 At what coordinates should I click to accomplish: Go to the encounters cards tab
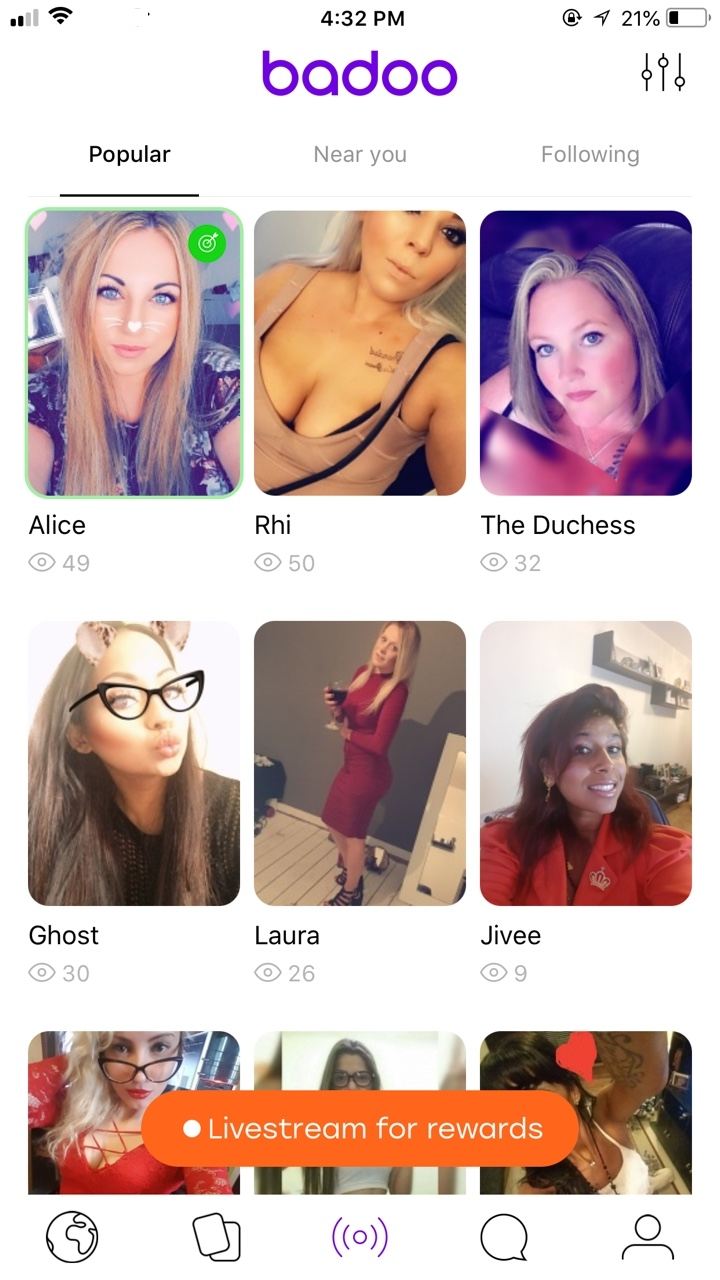(216, 1236)
